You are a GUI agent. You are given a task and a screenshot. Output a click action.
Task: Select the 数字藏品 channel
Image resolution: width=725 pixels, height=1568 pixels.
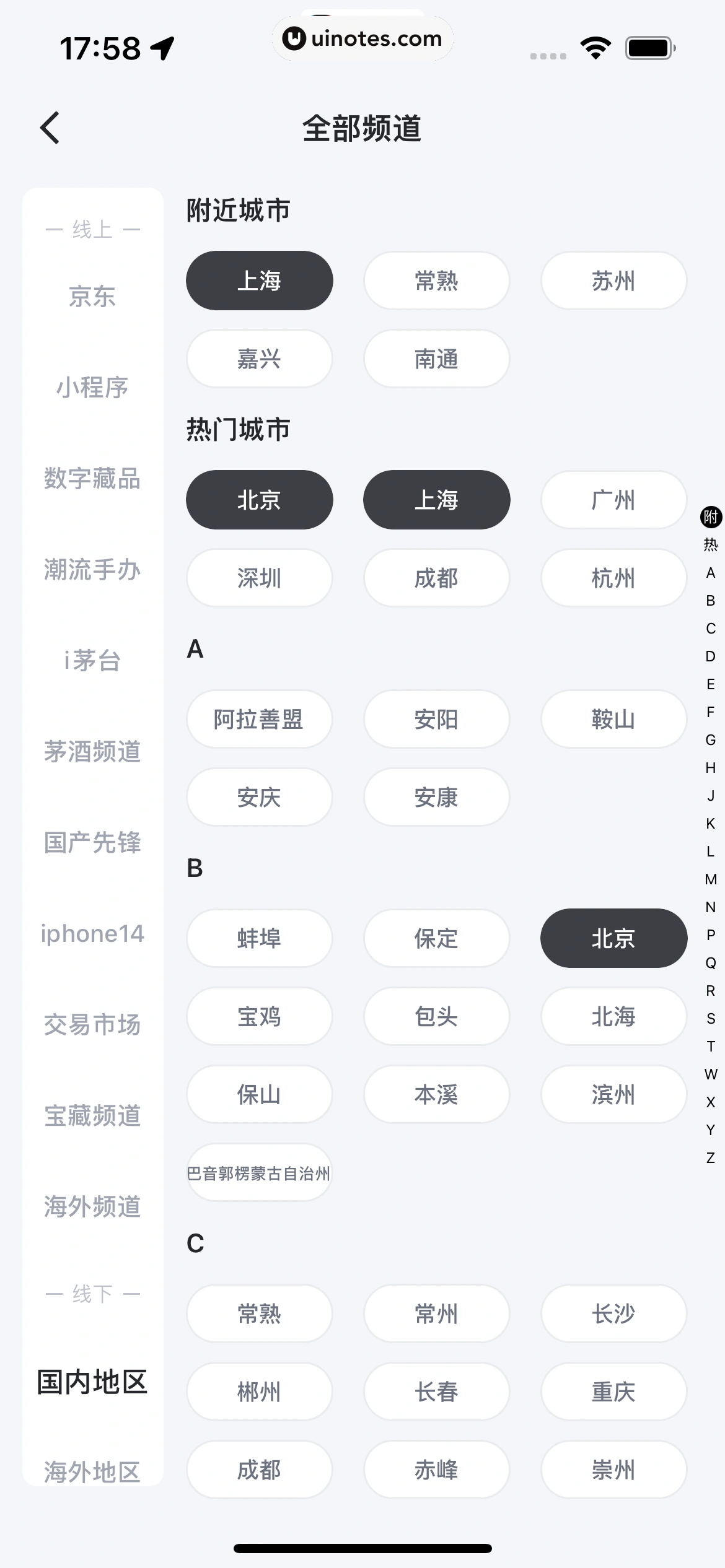(x=92, y=479)
